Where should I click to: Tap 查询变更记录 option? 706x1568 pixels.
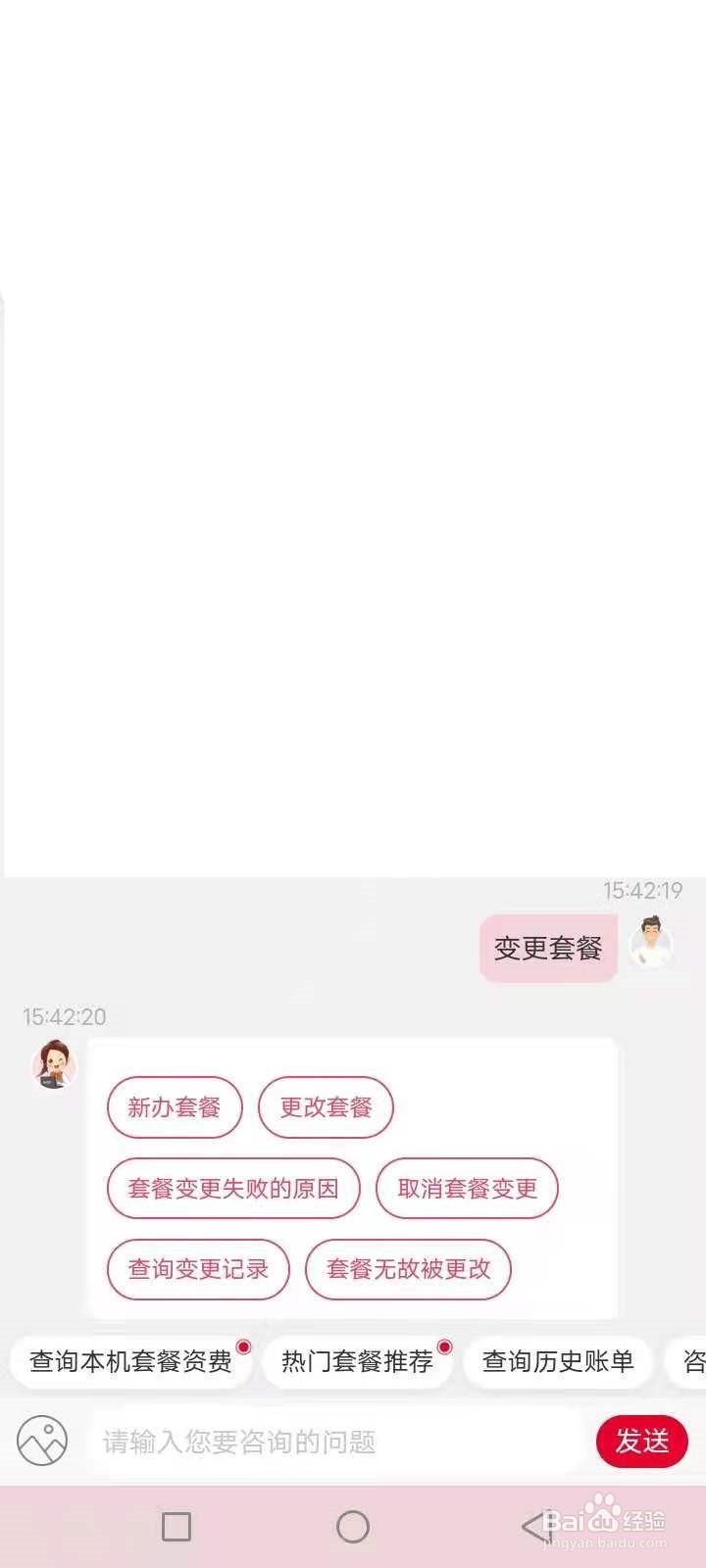(x=197, y=1269)
